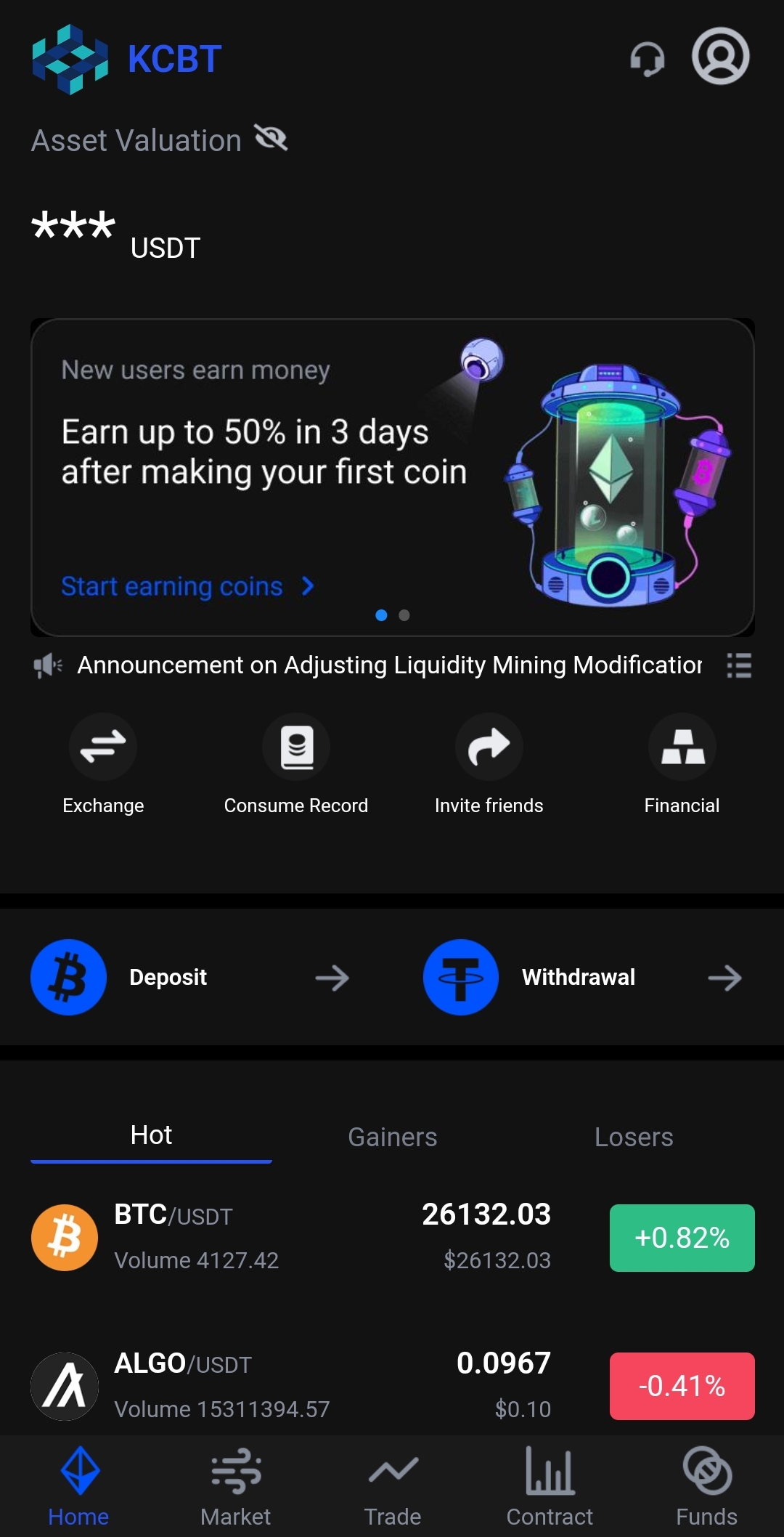Go to Deposit
This screenshot has width=784, height=1537.
click(x=190, y=977)
